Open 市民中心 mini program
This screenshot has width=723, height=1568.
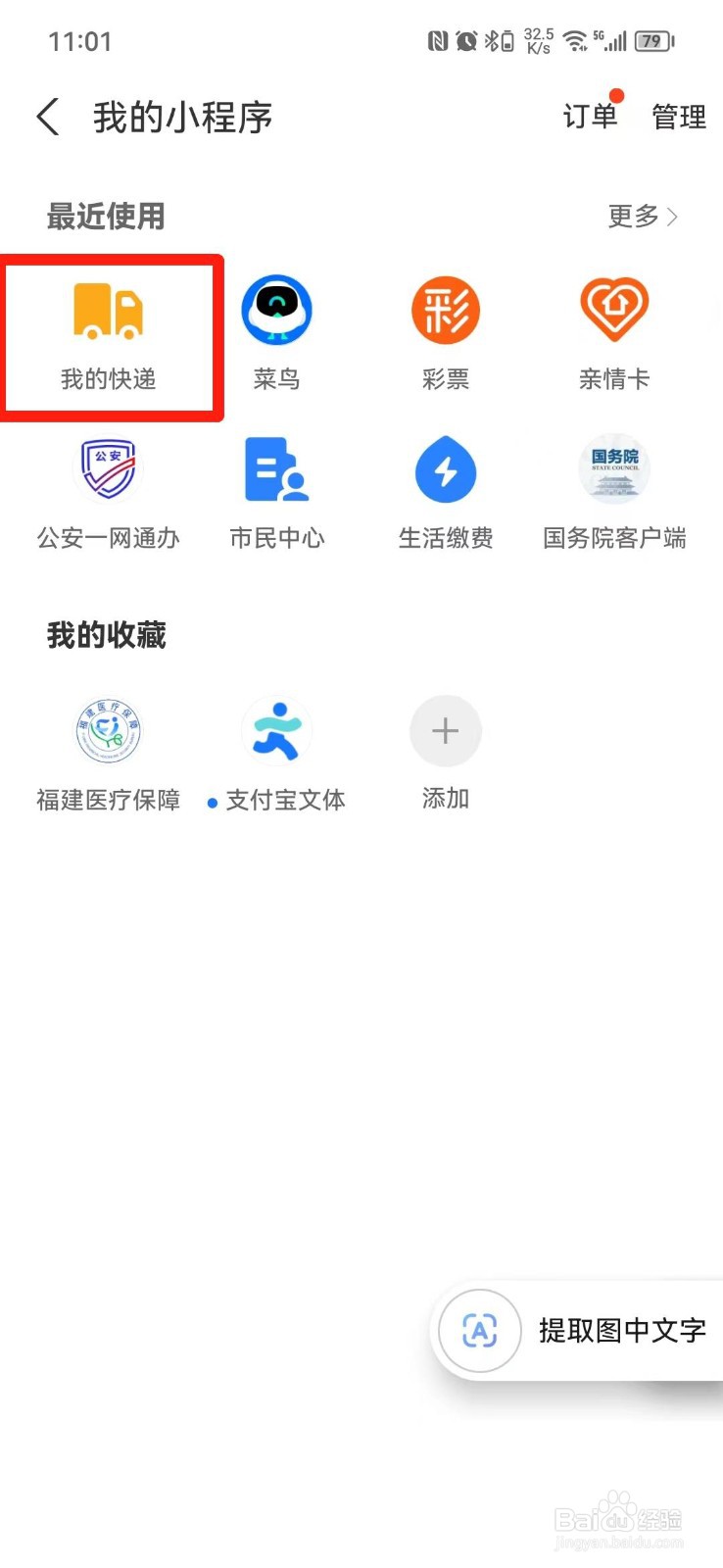pos(277,494)
